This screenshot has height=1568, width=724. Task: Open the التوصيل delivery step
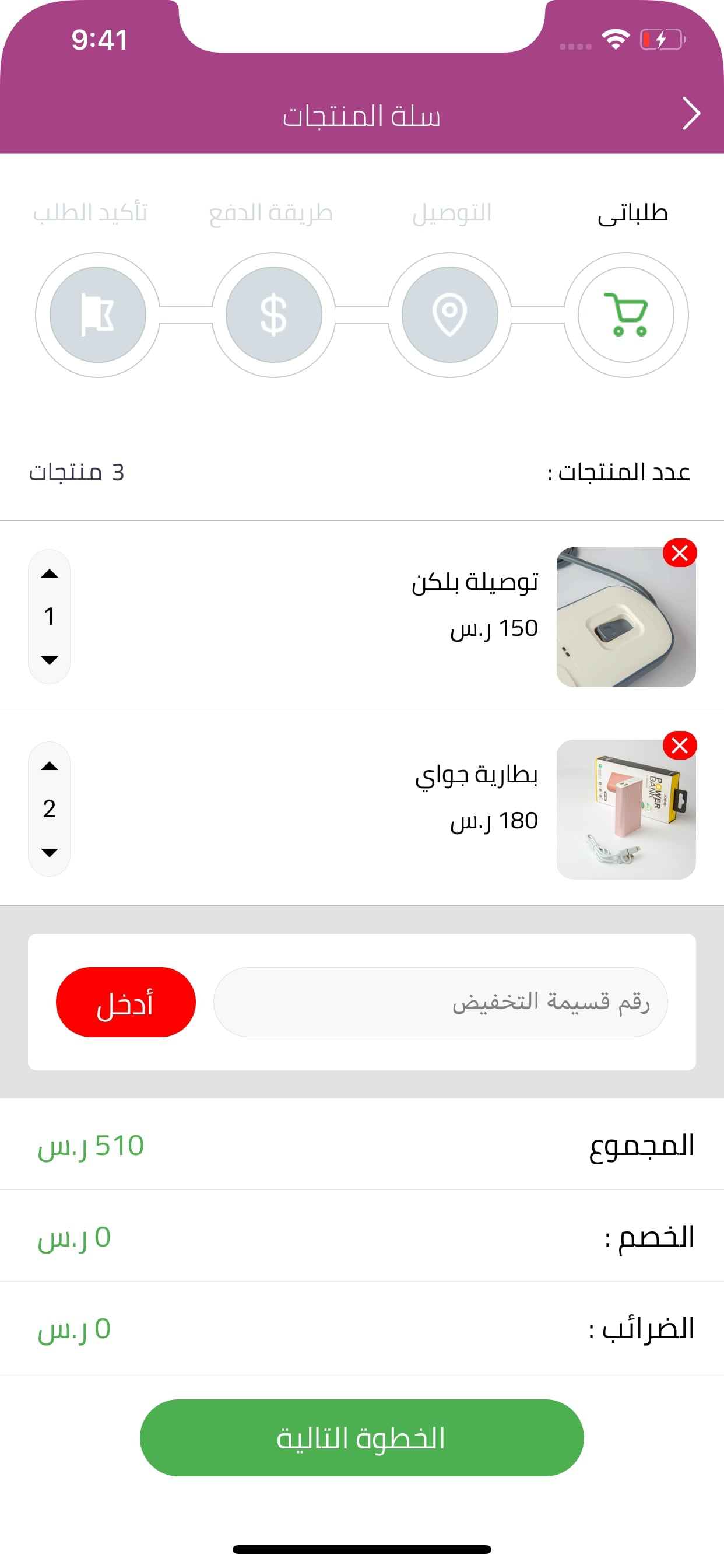pos(449,314)
